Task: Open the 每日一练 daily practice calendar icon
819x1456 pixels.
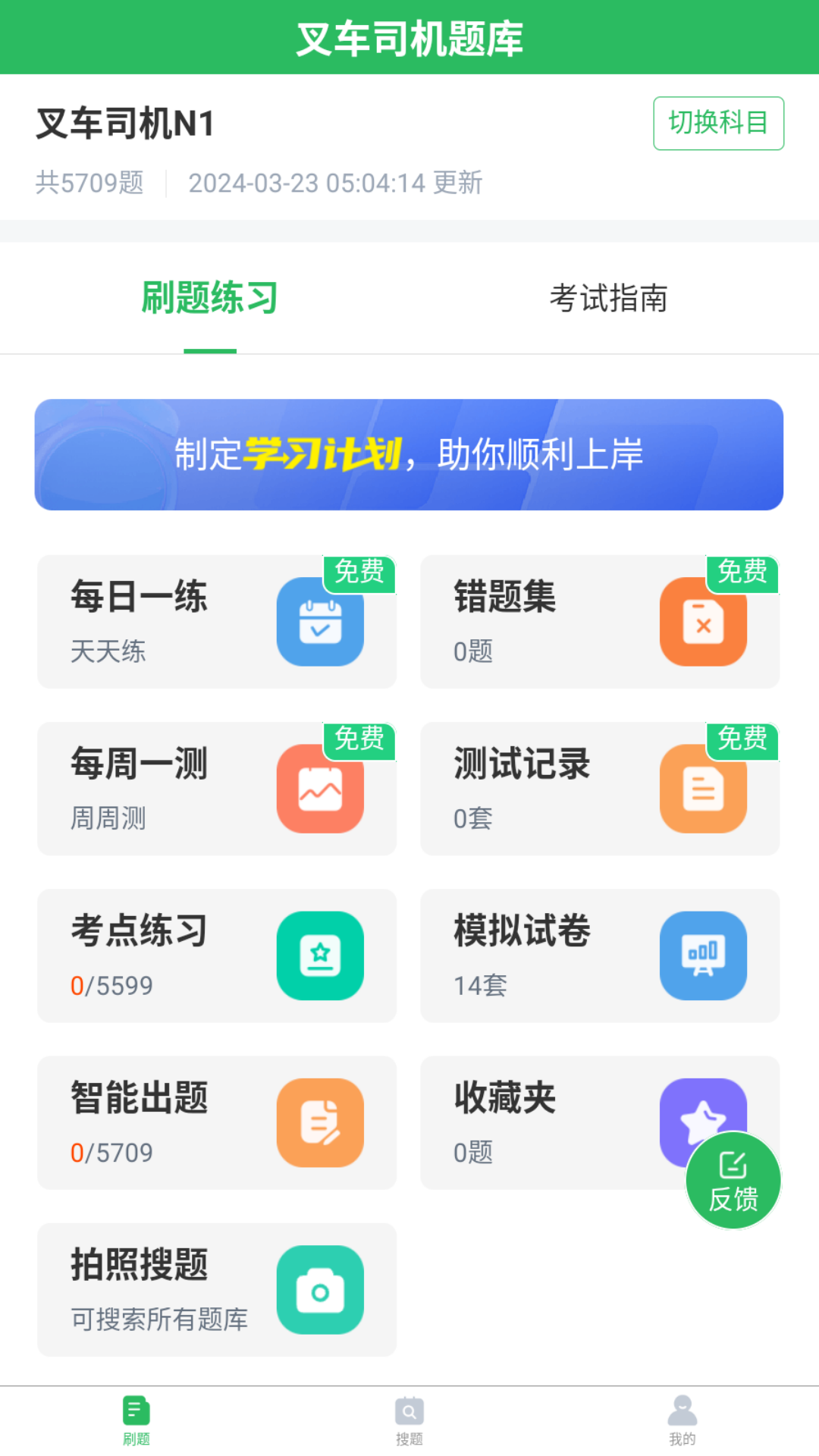Action: [320, 622]
